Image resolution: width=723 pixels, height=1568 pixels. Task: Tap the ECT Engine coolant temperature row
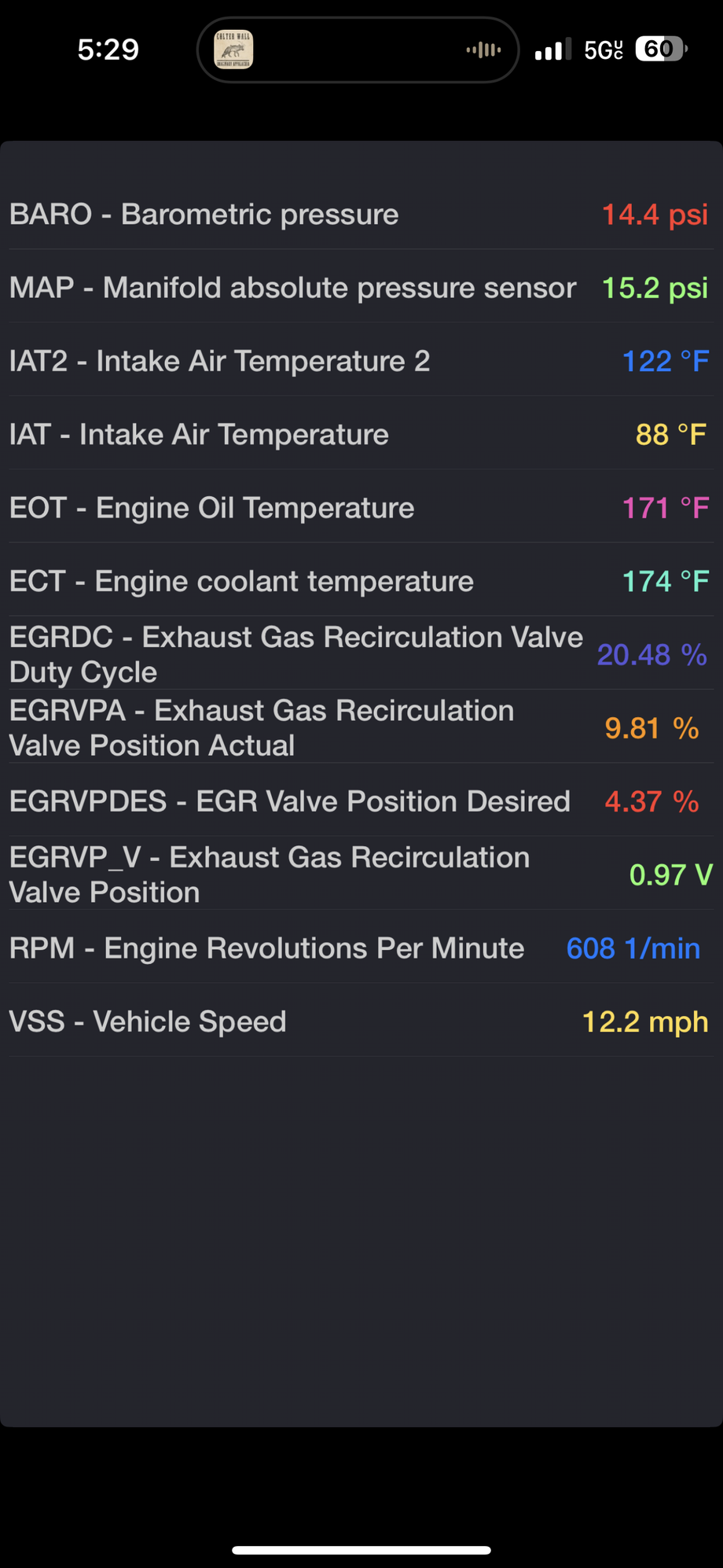pyautogui.click(x=361, y=581)
